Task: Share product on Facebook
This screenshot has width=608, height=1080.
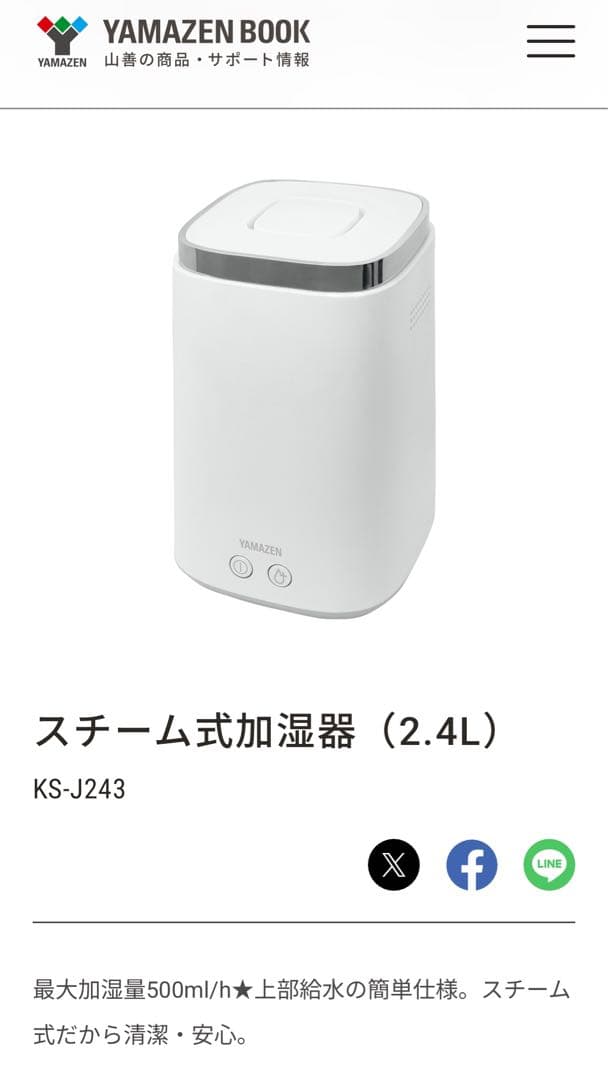Action: [472, 865]
